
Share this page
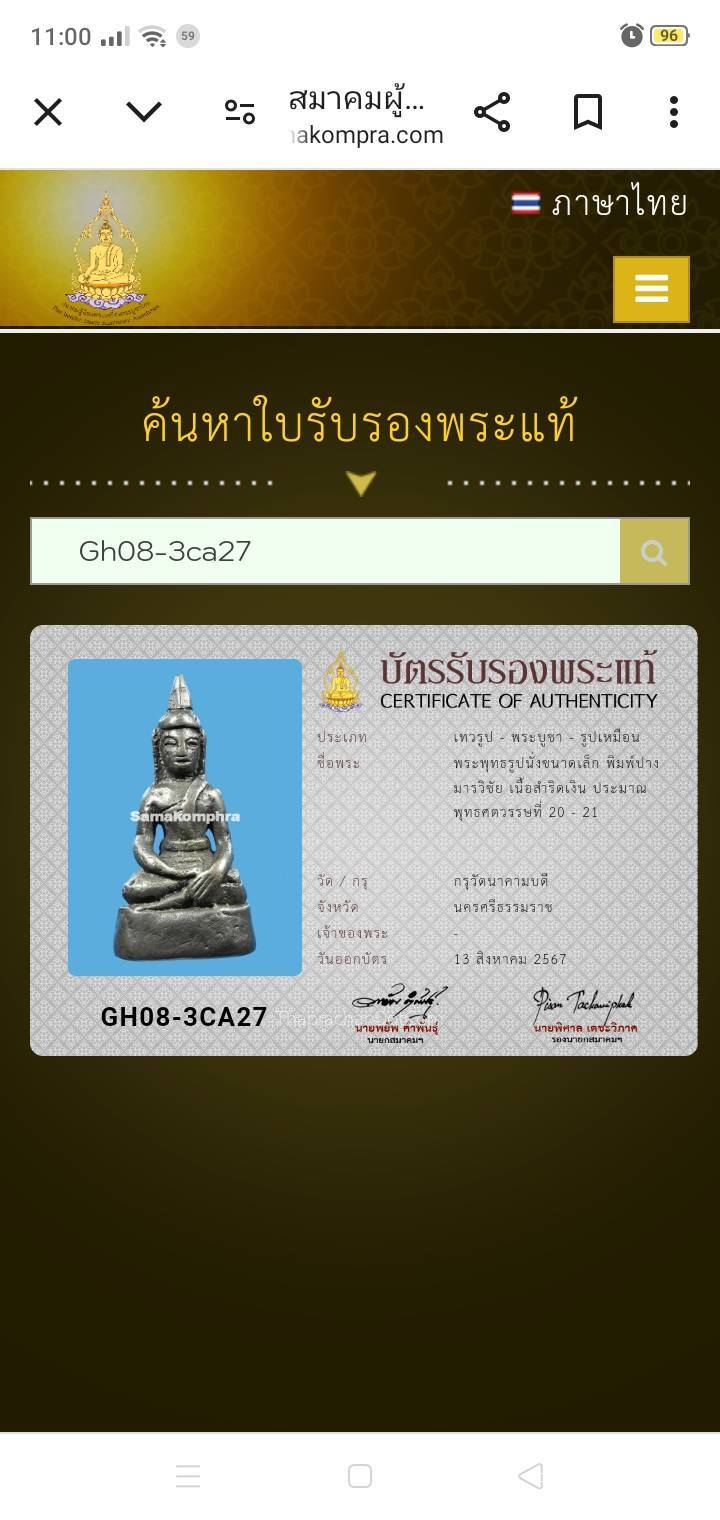coord(492,112)
